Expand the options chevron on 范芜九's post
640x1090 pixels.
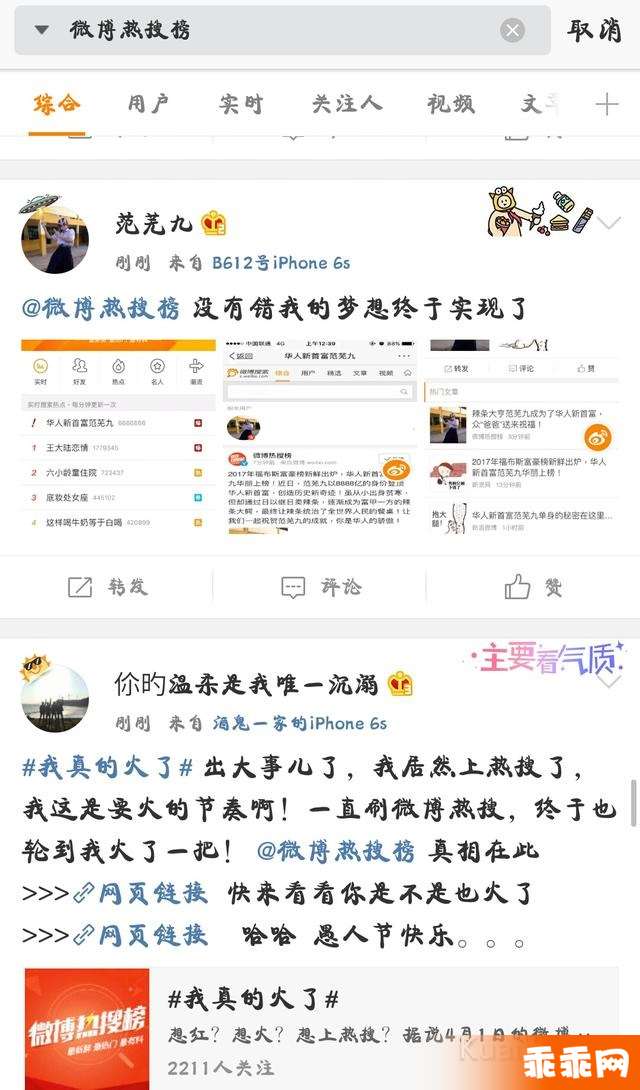[608, 222]
